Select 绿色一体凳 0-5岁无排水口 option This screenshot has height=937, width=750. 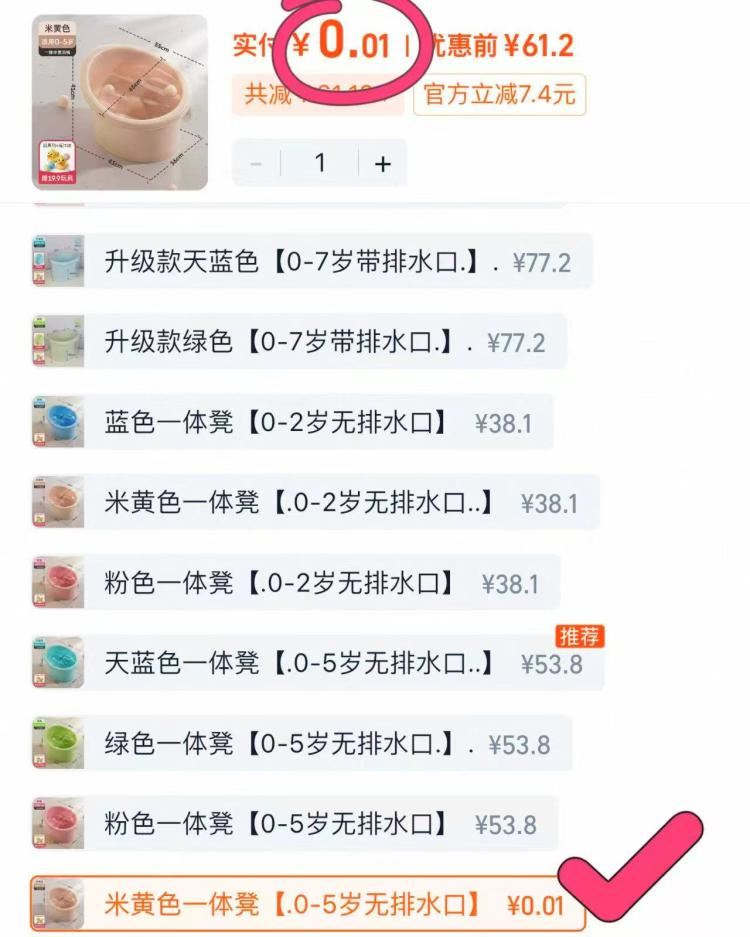300,744
